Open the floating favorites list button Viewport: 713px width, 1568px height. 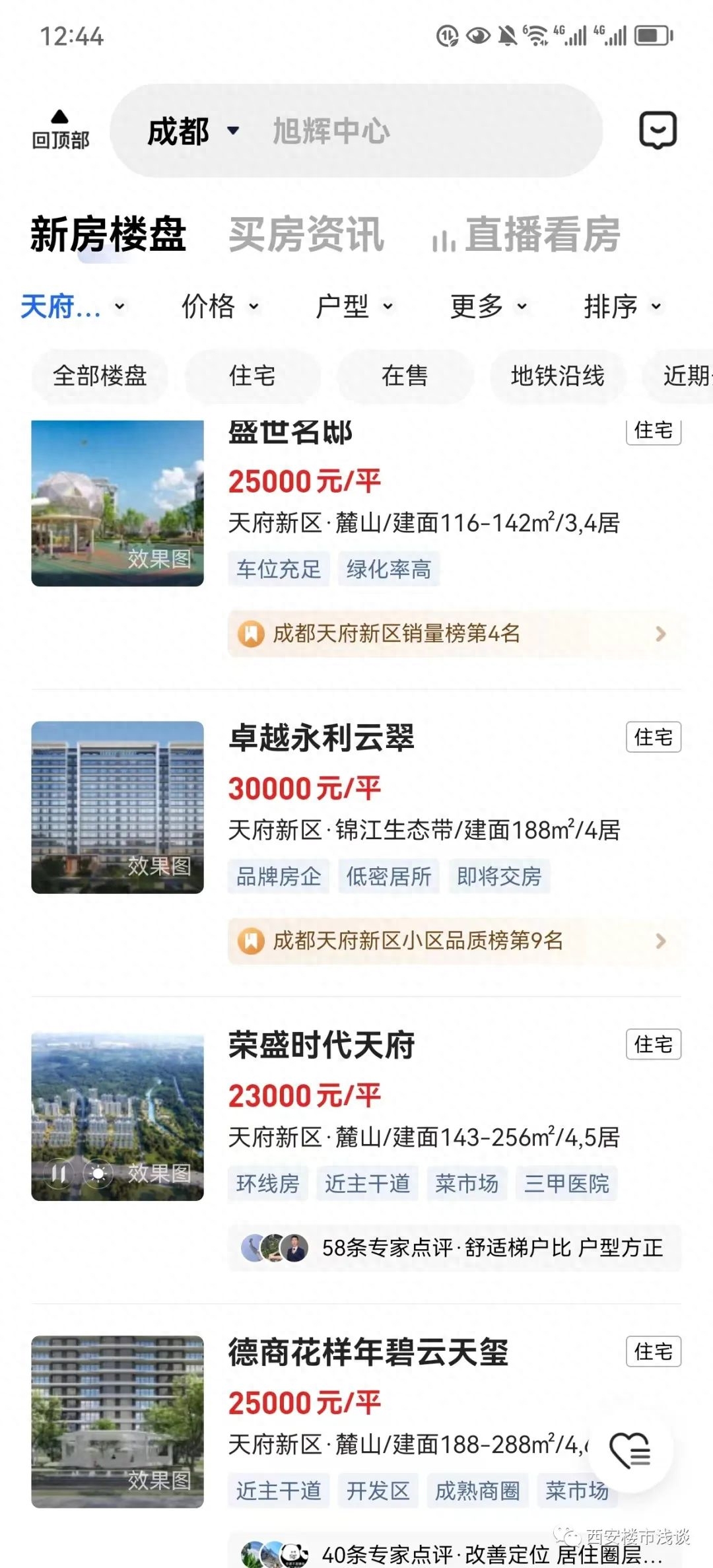pos(630,1450)
